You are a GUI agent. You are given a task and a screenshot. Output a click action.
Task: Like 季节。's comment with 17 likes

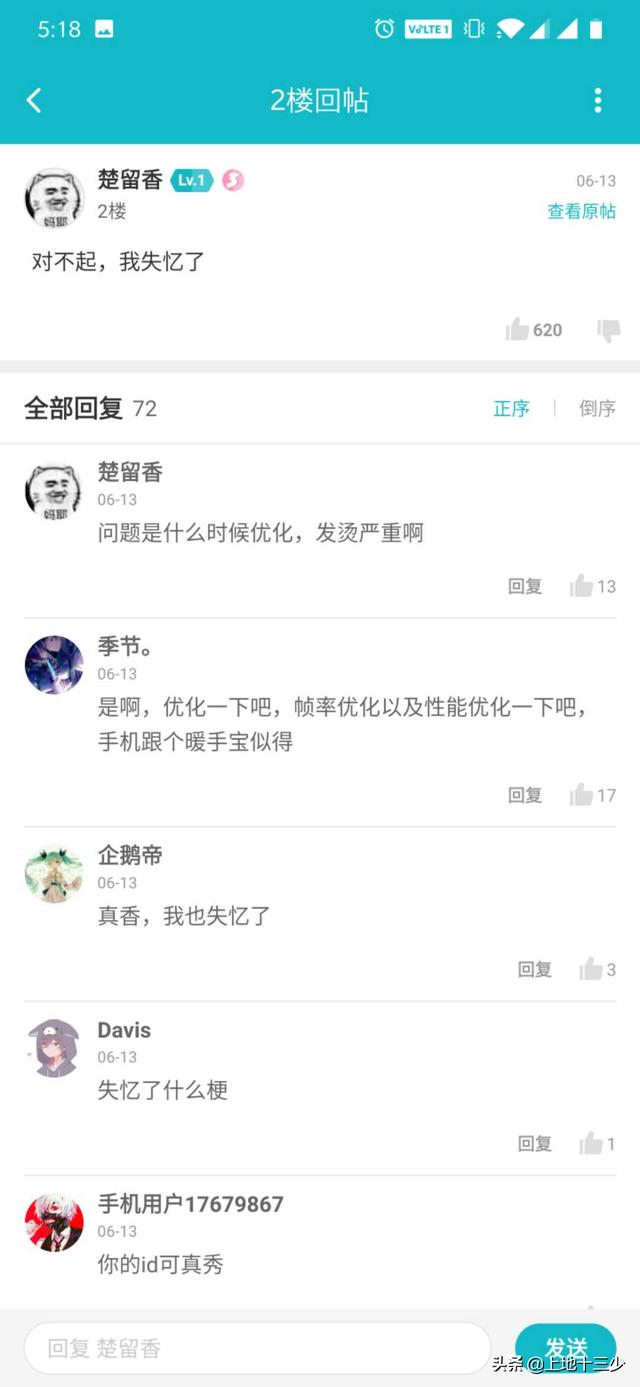tap(592, 795)
